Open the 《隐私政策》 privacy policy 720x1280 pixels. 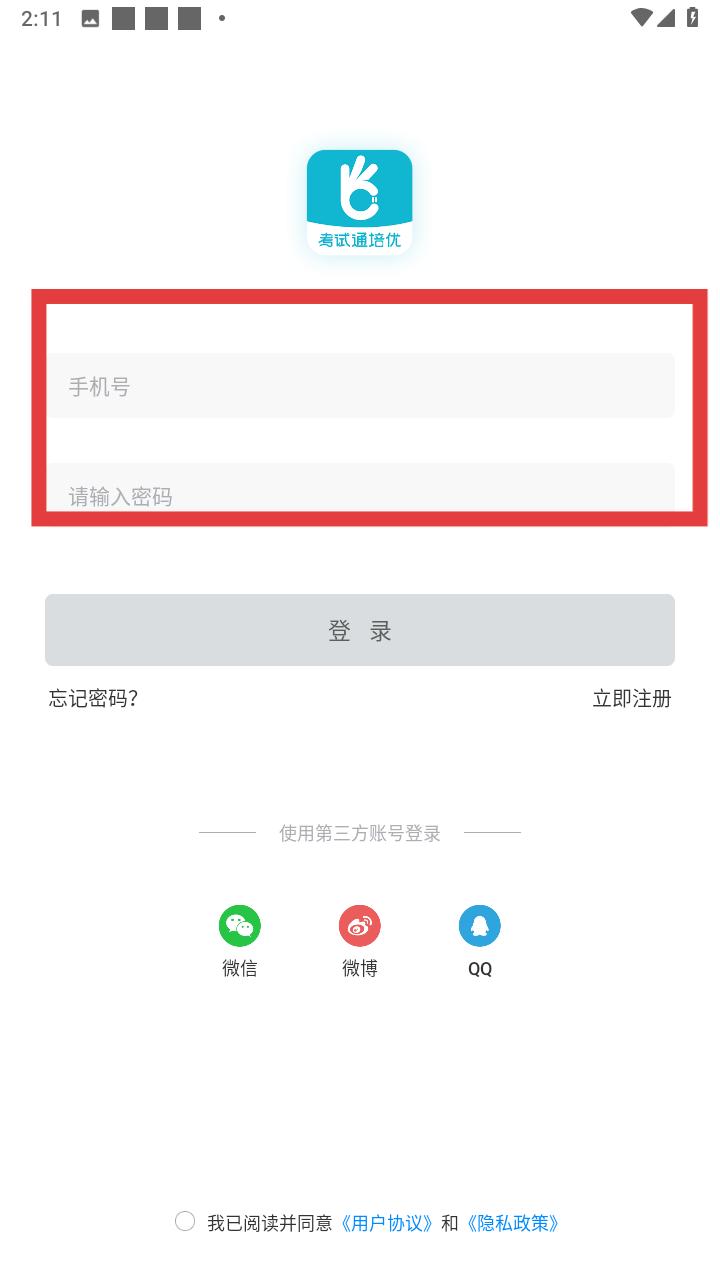[513, 1223]
